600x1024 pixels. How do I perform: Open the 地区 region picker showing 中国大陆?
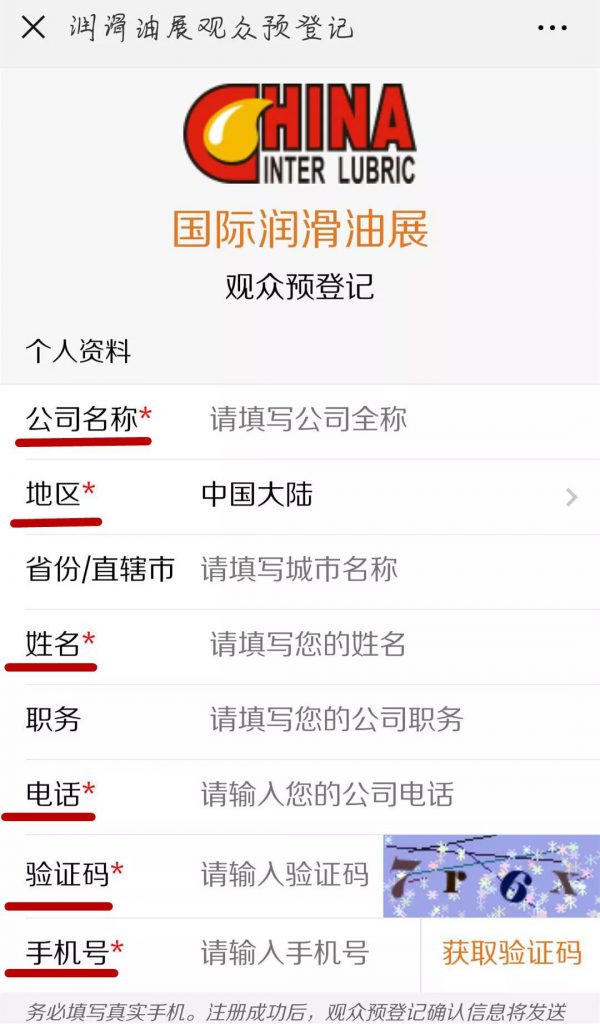point(390,496)
